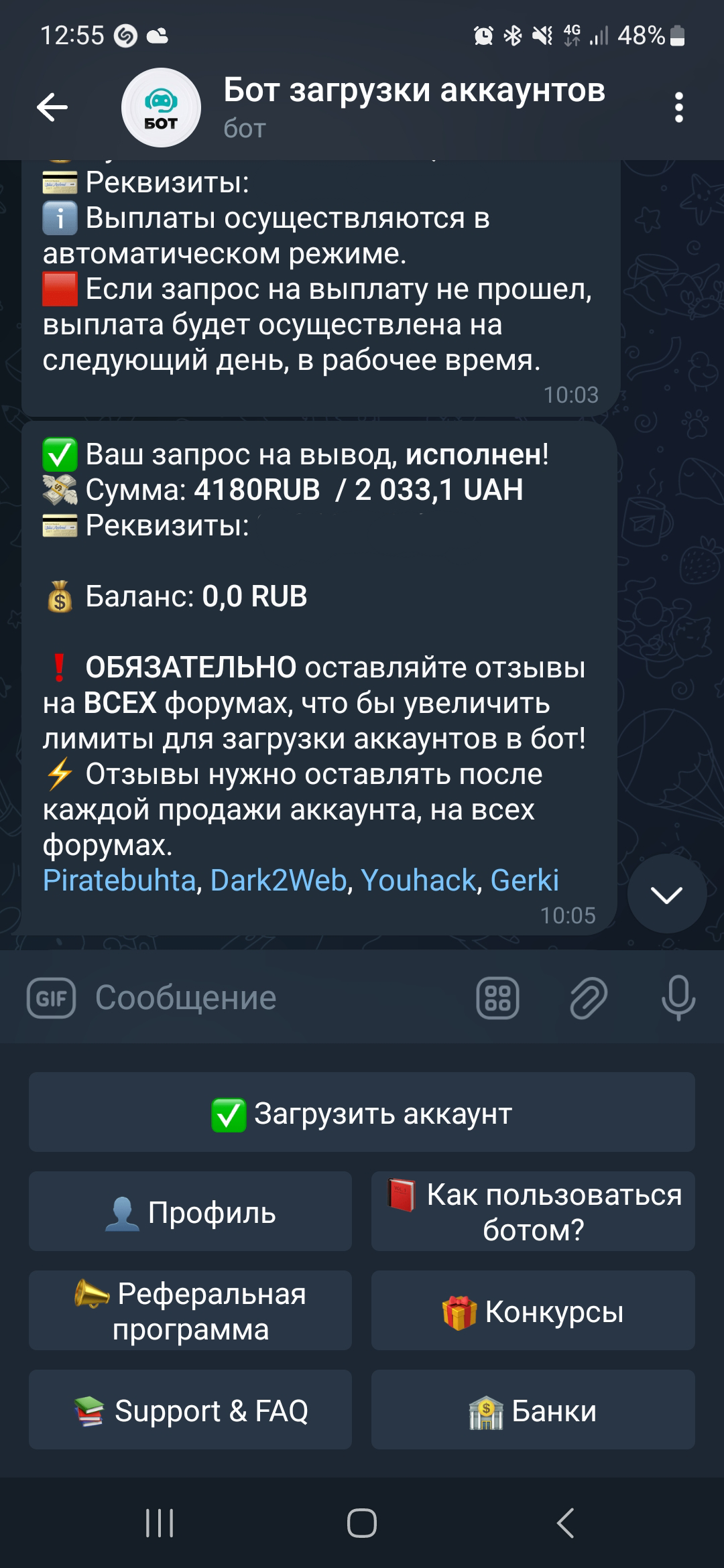Viewport: 724px width, 1568px height.
Task: Hide the bot keyboard with grid icon
Action: 497,998
